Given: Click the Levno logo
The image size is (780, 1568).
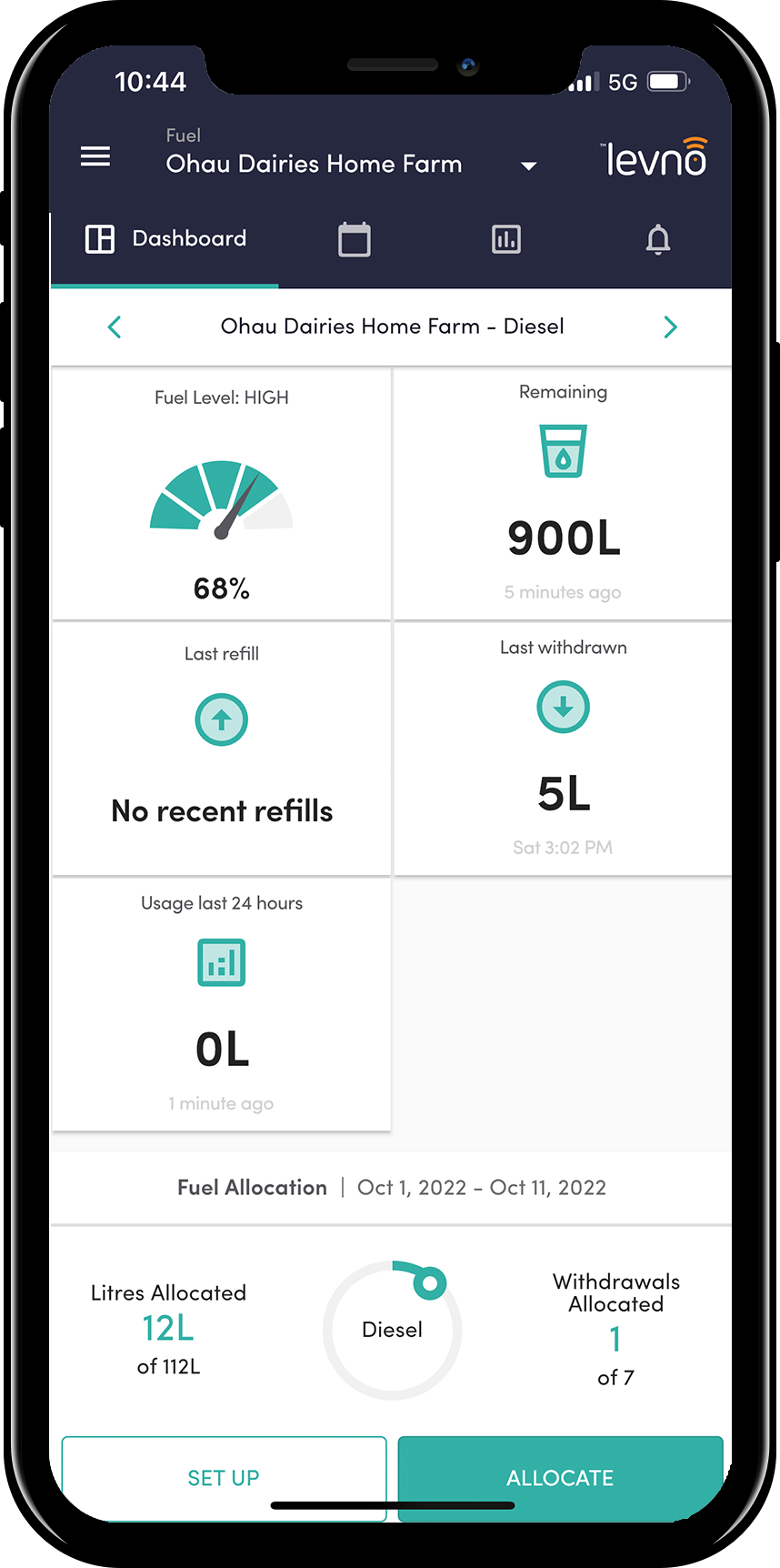Looking at the screenshot, I should [x=654, y=156].
